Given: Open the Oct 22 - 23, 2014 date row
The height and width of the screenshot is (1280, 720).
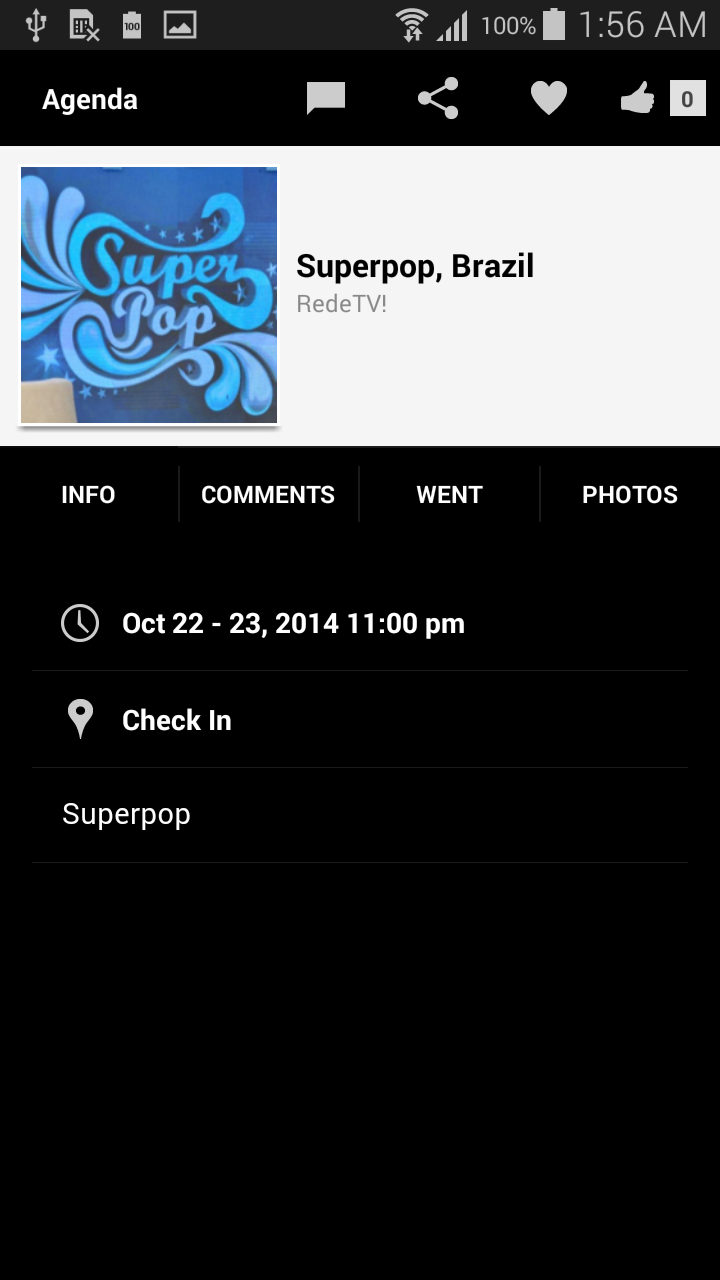Looking at the screenshot, I should point(292,624).
